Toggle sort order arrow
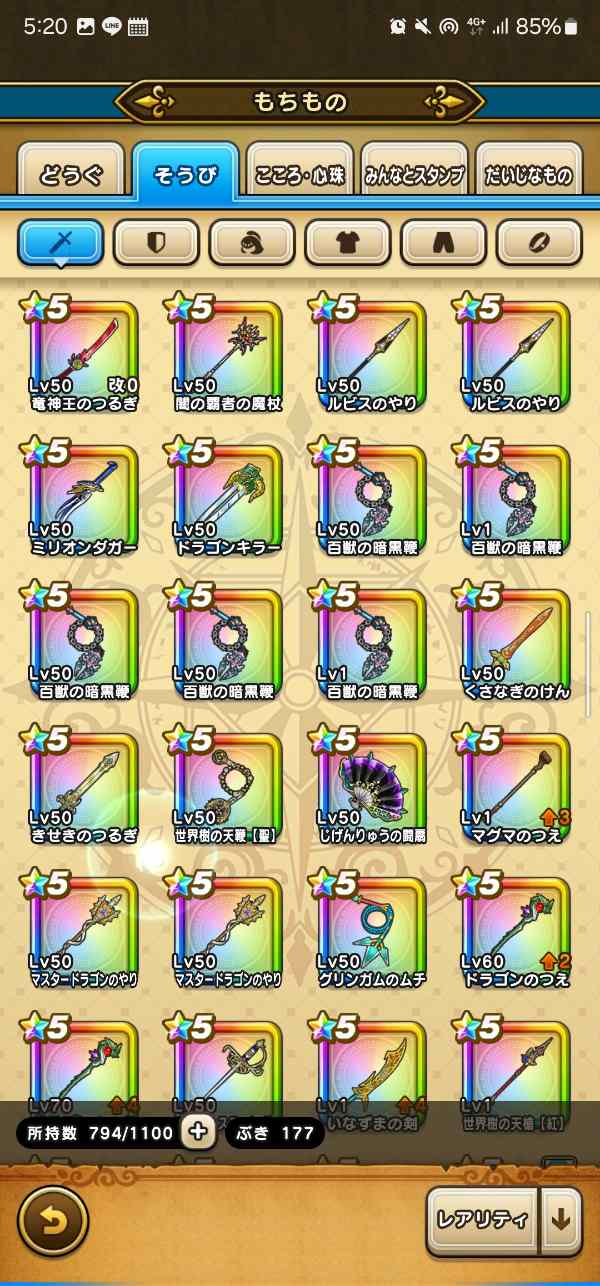The width and height of the screenshot is (600, 1286). coord(561,1220)
